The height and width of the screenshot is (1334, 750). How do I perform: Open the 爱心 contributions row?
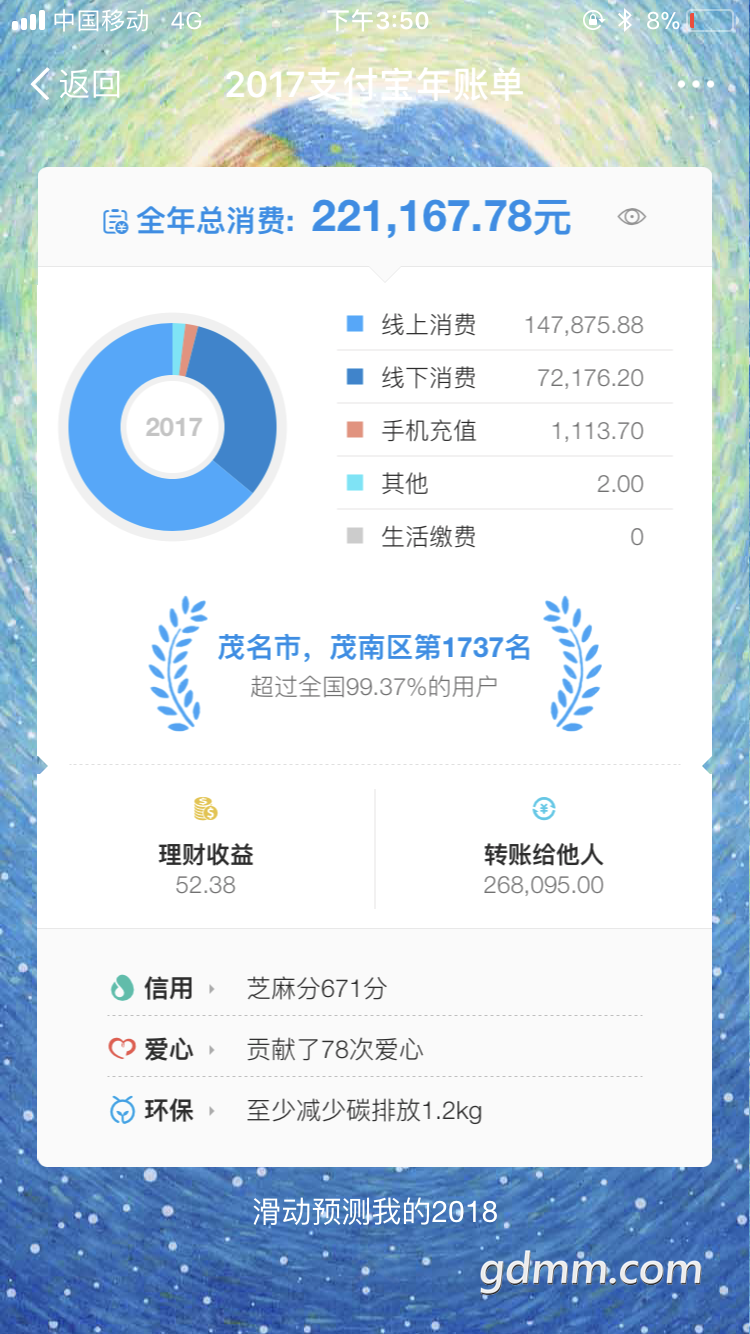(373, 1049)
